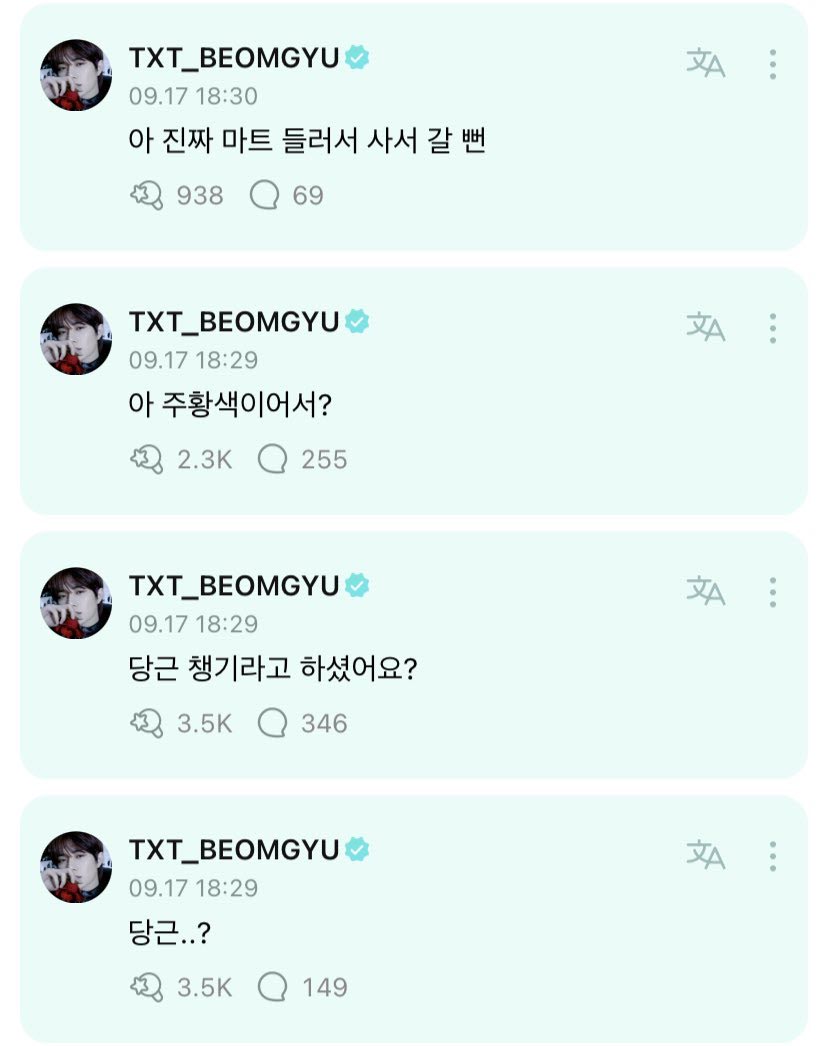Open the 69 comments on the 18:30 post
The height and width of the screenshot is (1046, 828).
(264, 195)
